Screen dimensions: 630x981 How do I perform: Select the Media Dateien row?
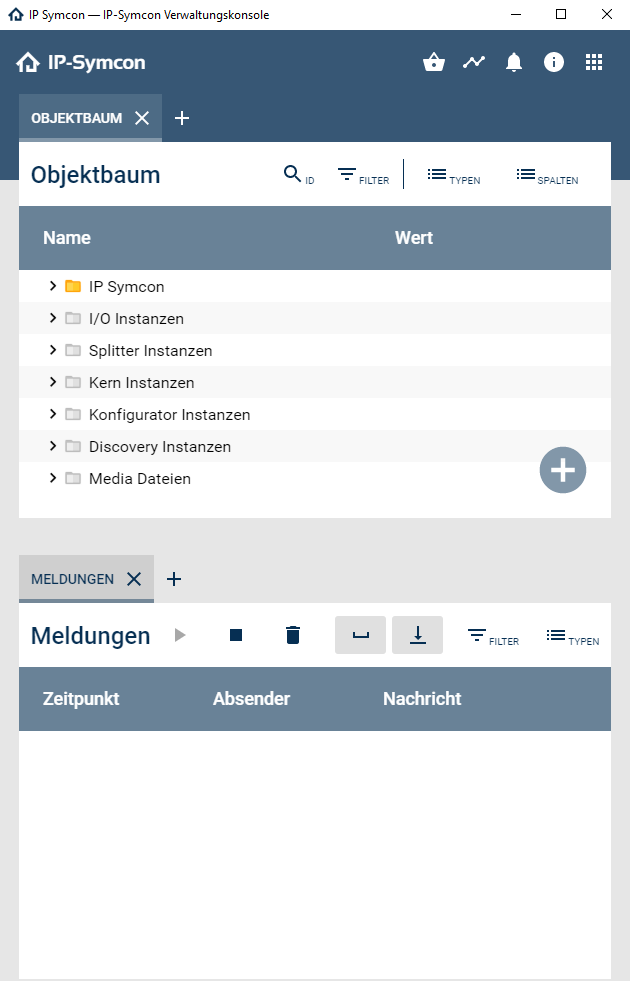coord(139,478)
